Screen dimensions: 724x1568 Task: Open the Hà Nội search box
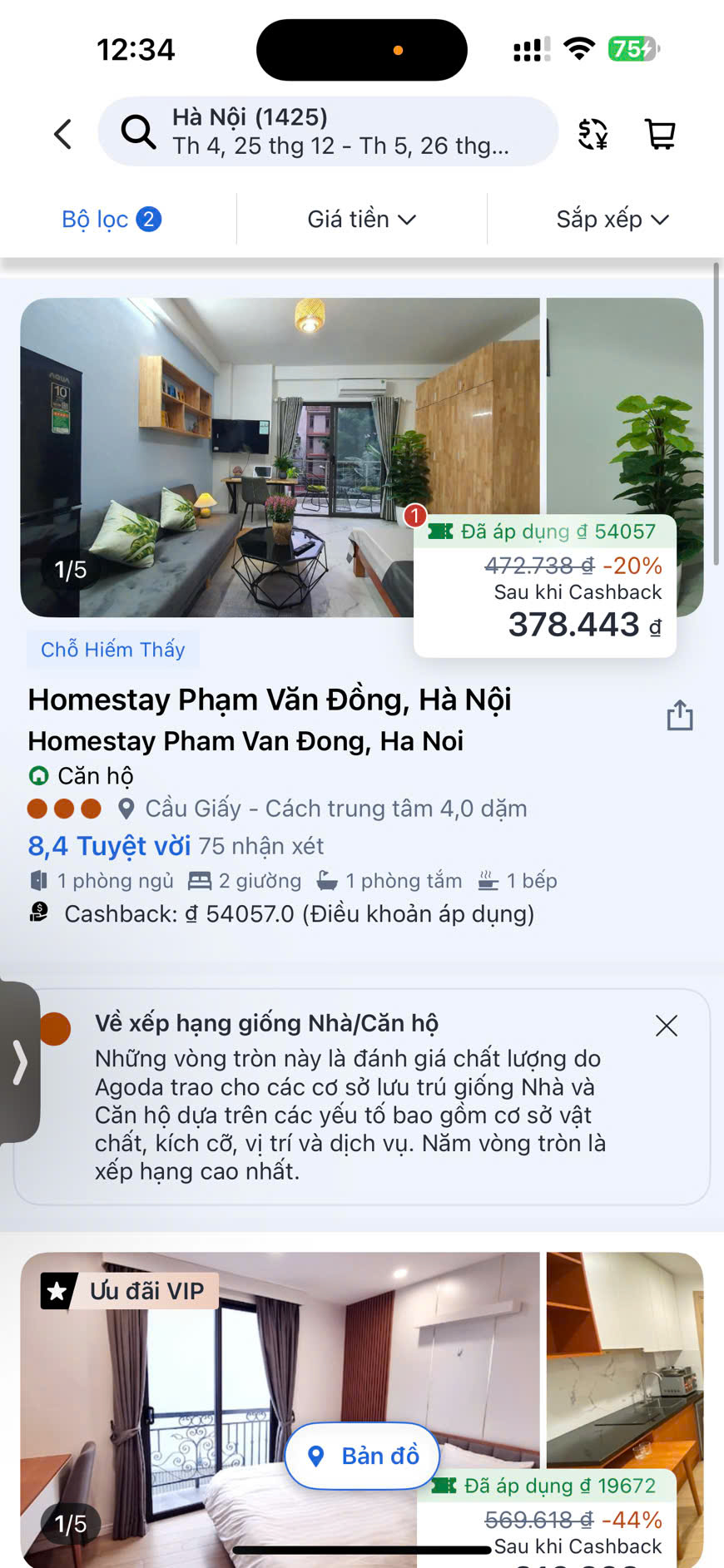point(328,131)
